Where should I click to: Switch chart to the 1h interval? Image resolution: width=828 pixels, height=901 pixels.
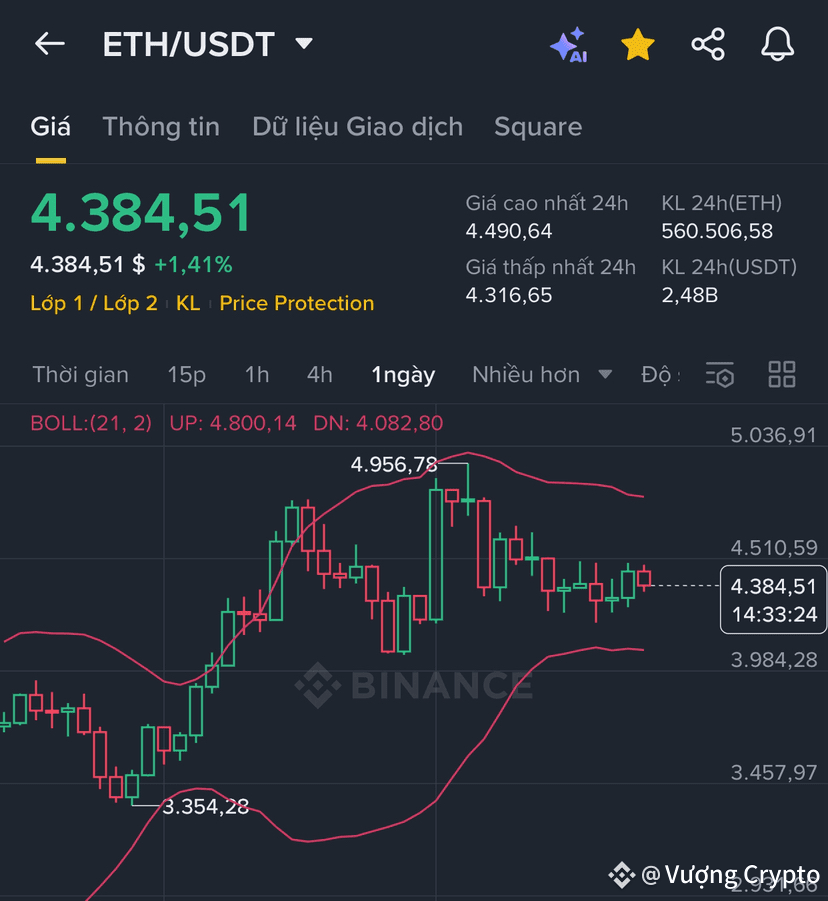click(x=257, y=375)
